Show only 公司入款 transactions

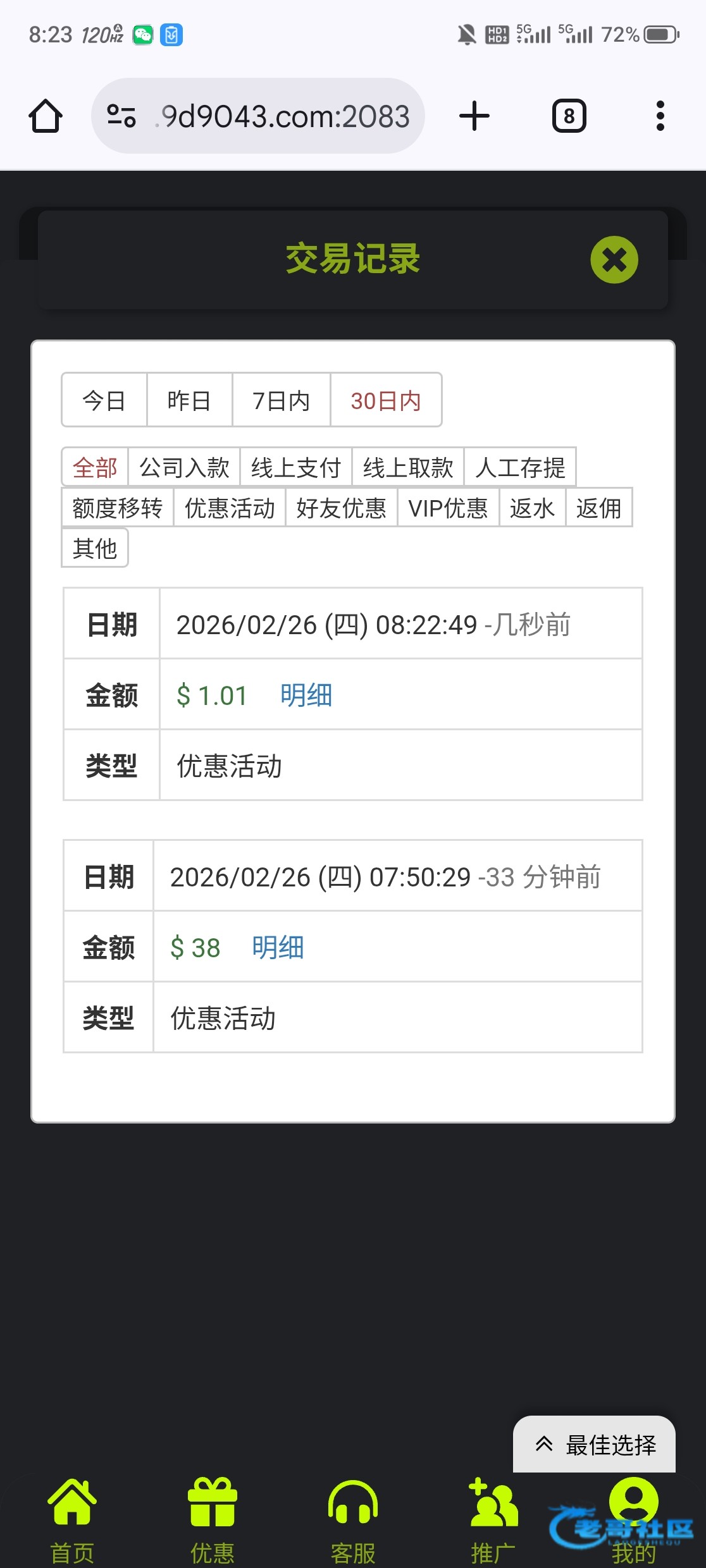(184, 468)
